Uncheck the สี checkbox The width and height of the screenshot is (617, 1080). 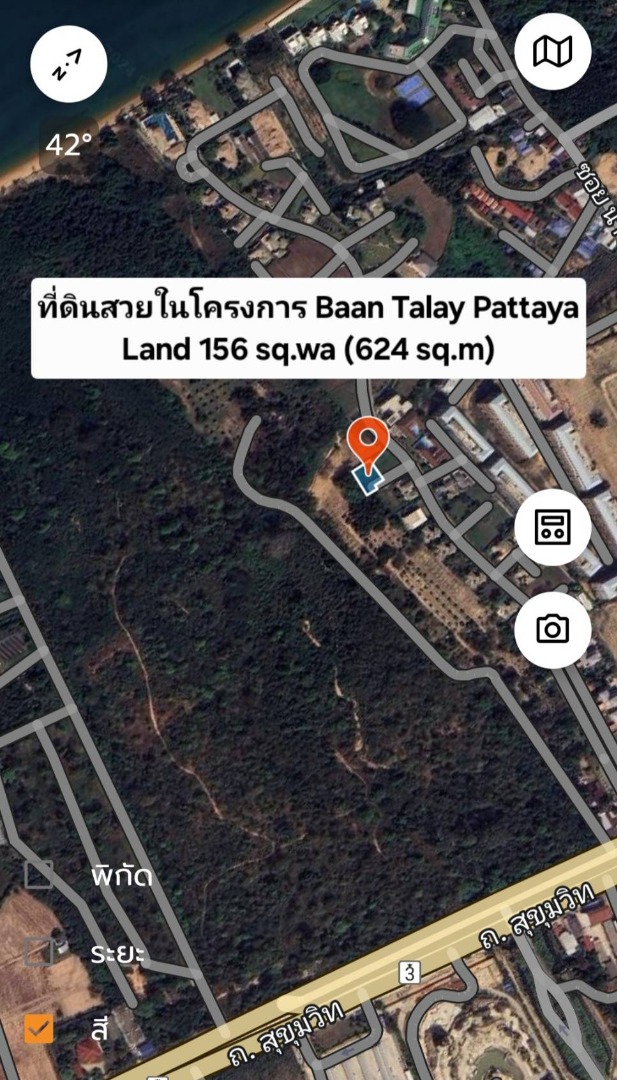tap(39, 1028)
